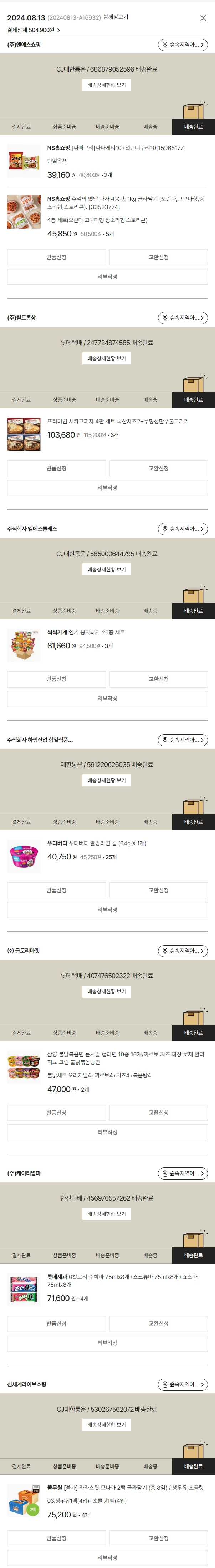Request 반품신청 for the (주)월드통상 pizza order

click(x=56, y=468)
